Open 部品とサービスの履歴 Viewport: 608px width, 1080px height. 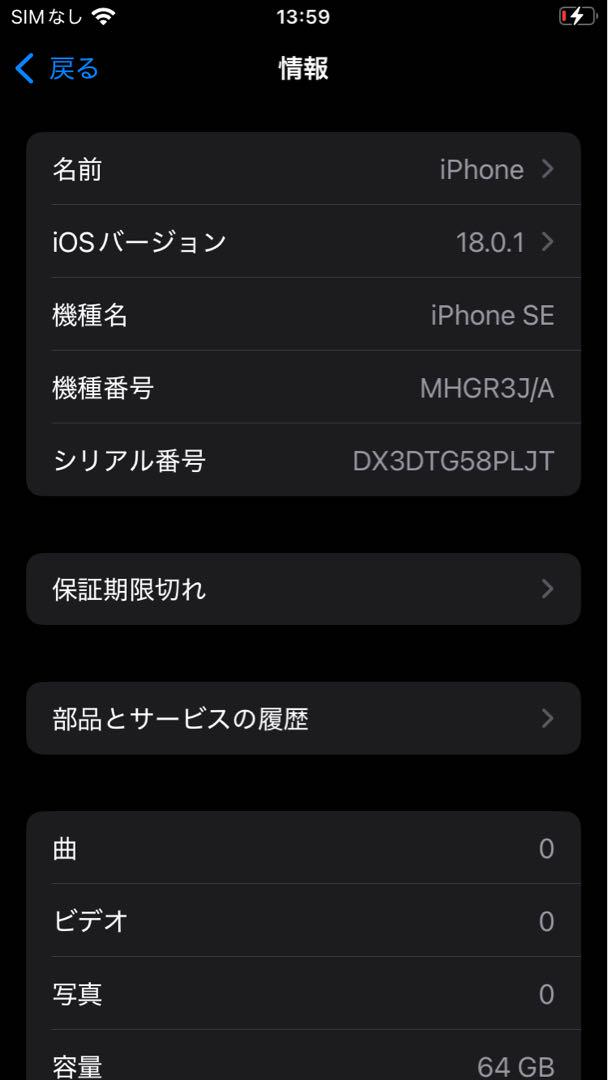coord(304,718)
